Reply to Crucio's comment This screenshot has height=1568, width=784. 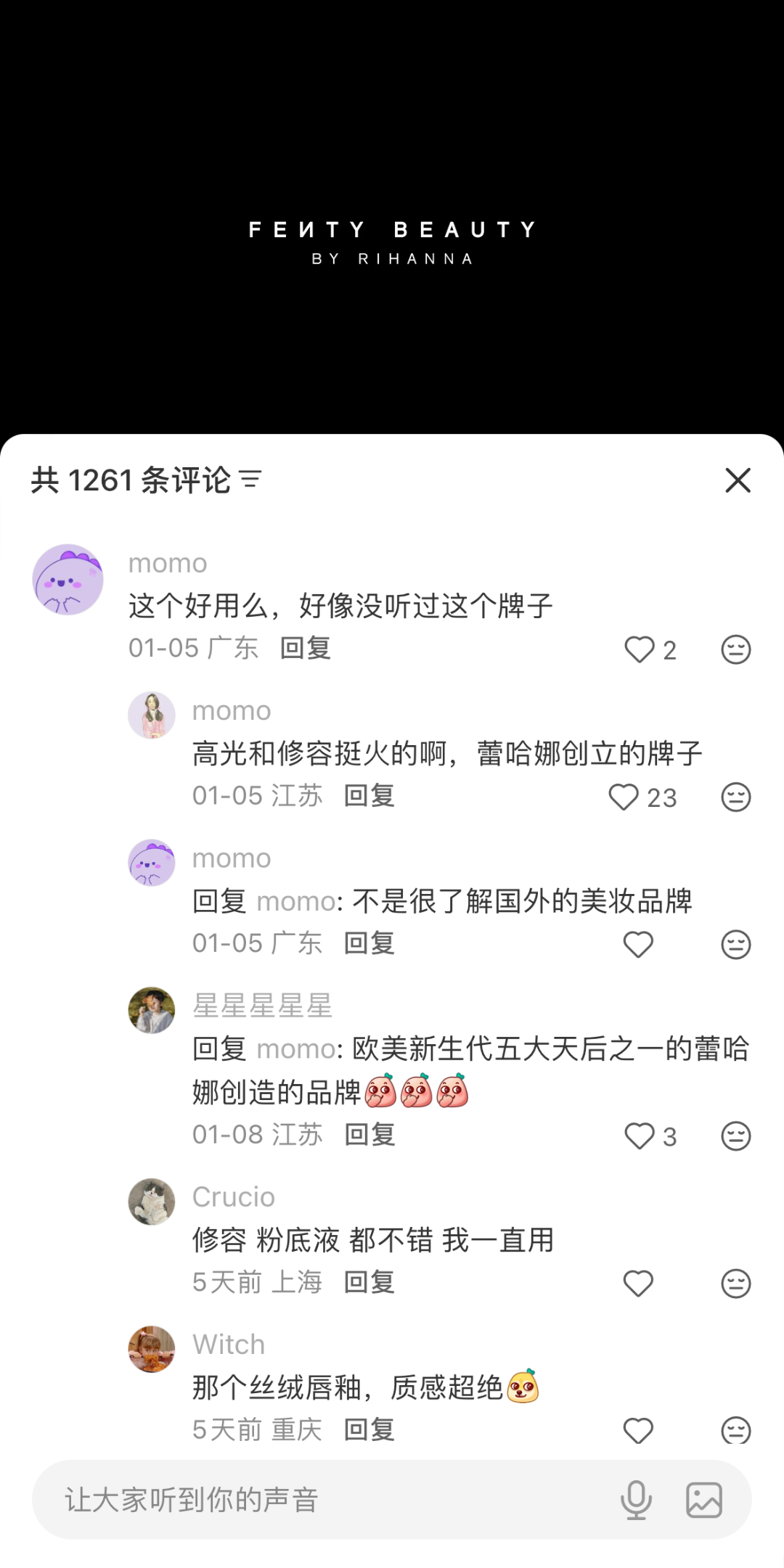click(x=369, y=1282)
